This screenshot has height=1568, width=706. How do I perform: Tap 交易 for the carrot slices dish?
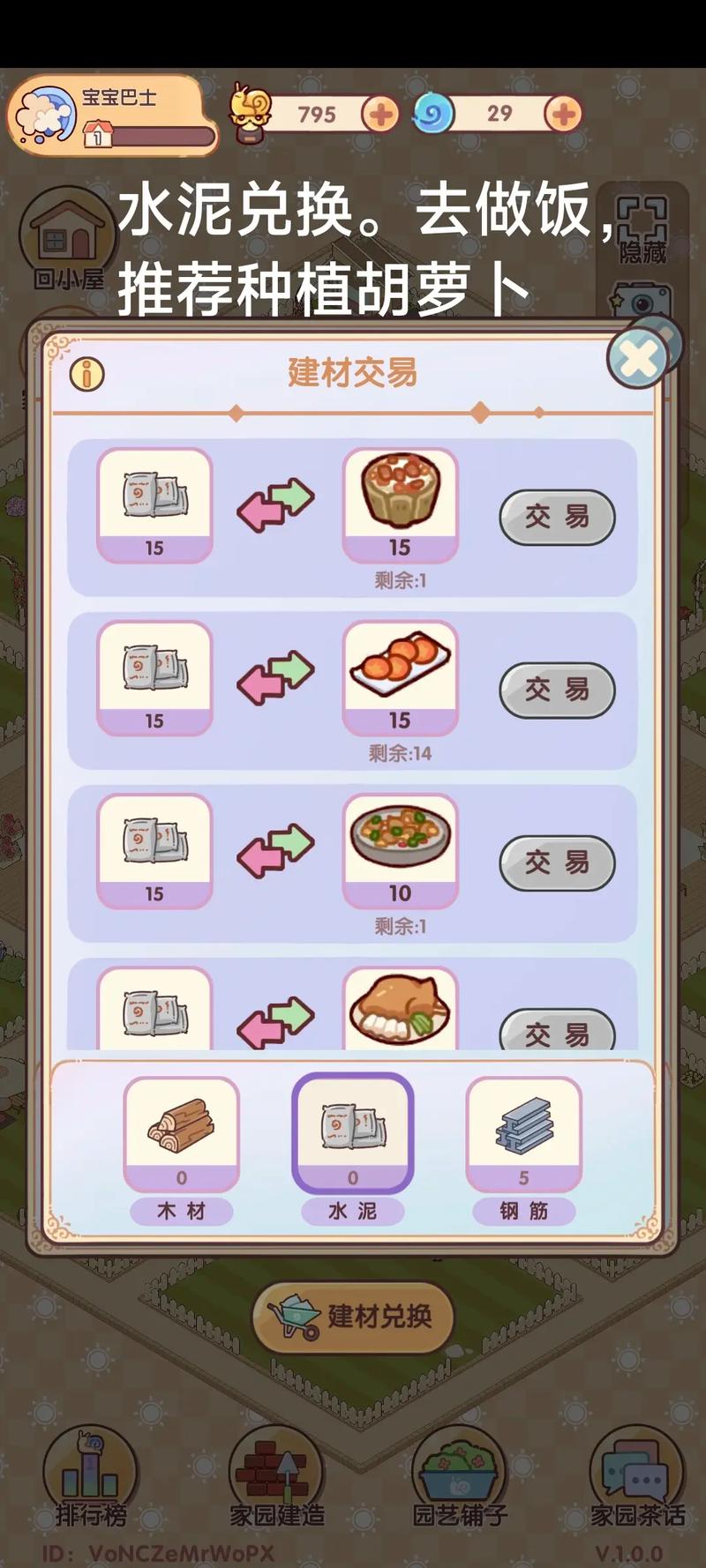pos(557,690)
